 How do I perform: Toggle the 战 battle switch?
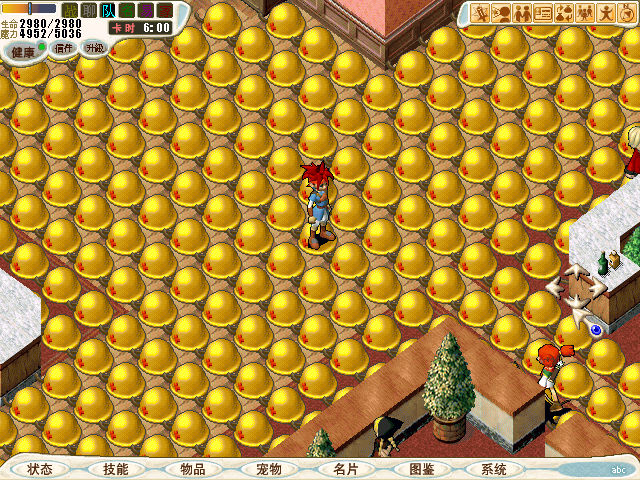pyautogui.click(x=69, y=10)
